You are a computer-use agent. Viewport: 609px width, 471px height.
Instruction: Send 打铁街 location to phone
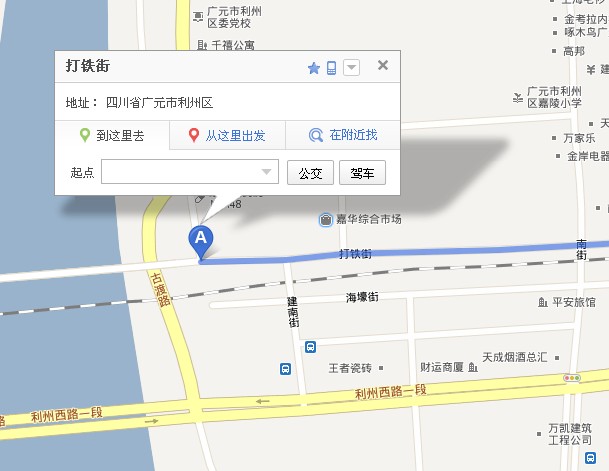(x=331, y=68)
